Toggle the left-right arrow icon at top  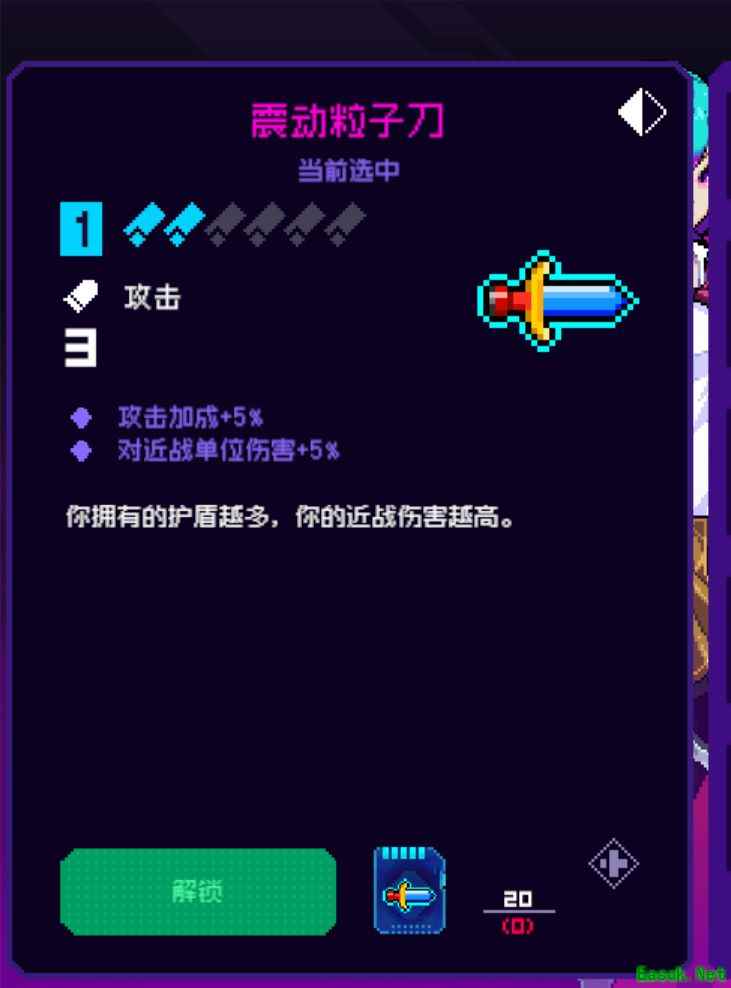tap(641, 113)
